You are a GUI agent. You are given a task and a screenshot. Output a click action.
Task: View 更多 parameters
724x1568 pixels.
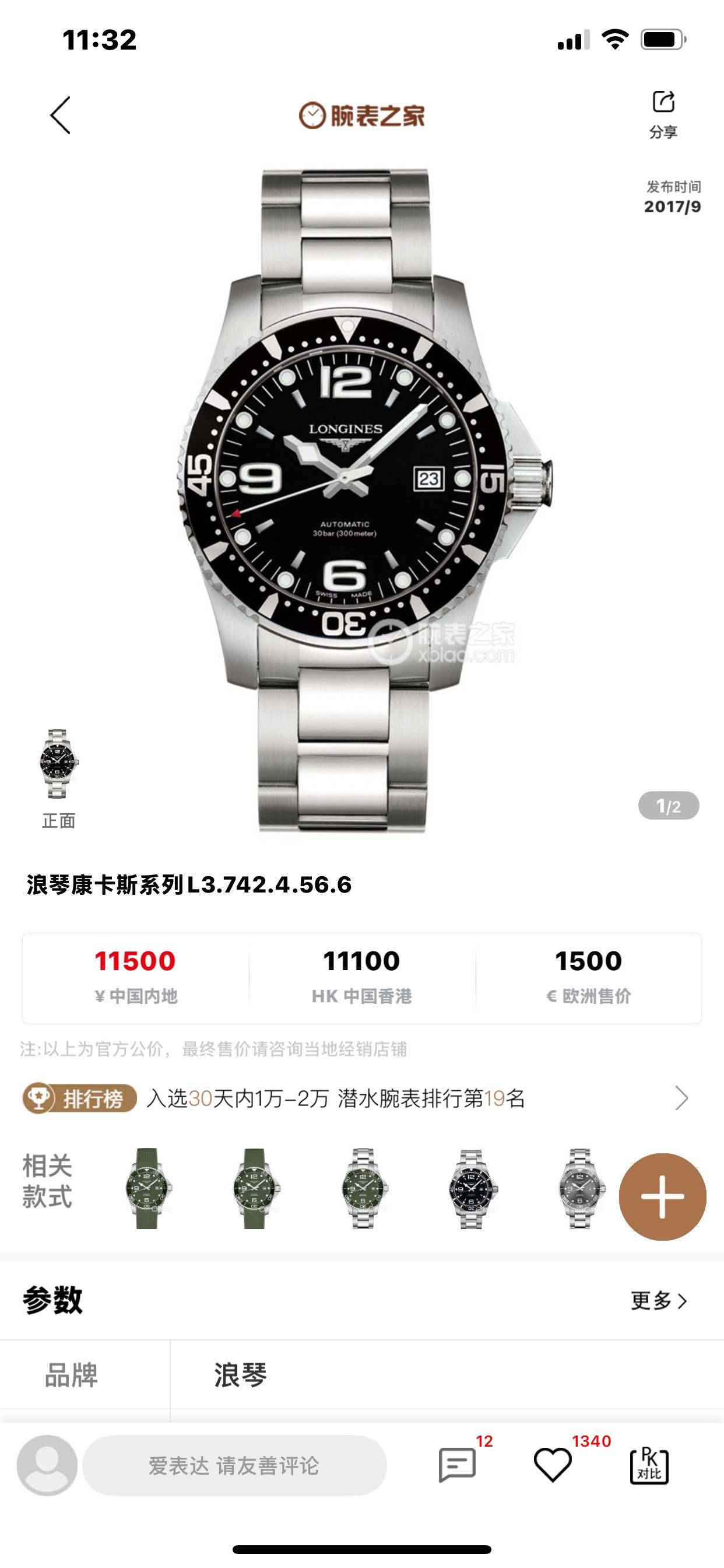click(x=659, y=1301)
